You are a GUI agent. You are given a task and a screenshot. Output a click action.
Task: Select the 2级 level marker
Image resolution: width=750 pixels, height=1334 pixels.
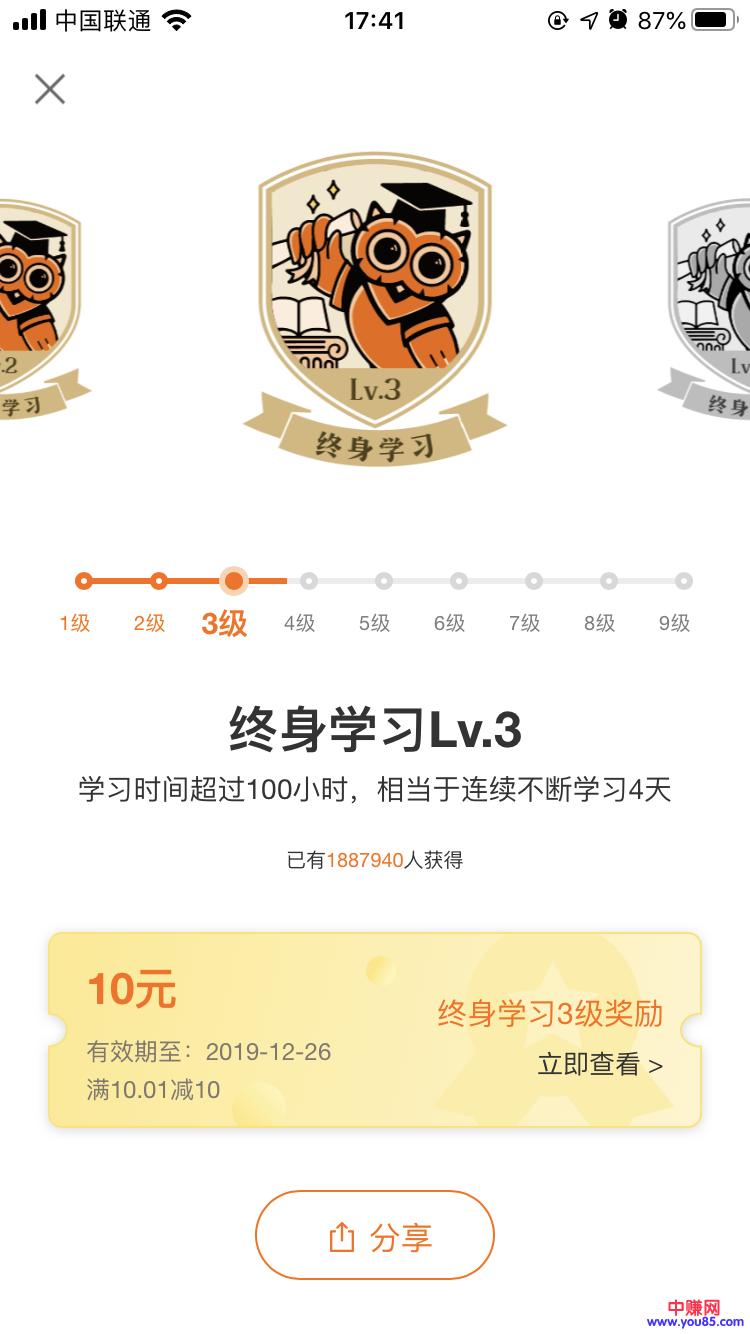[x=158, y=581]
